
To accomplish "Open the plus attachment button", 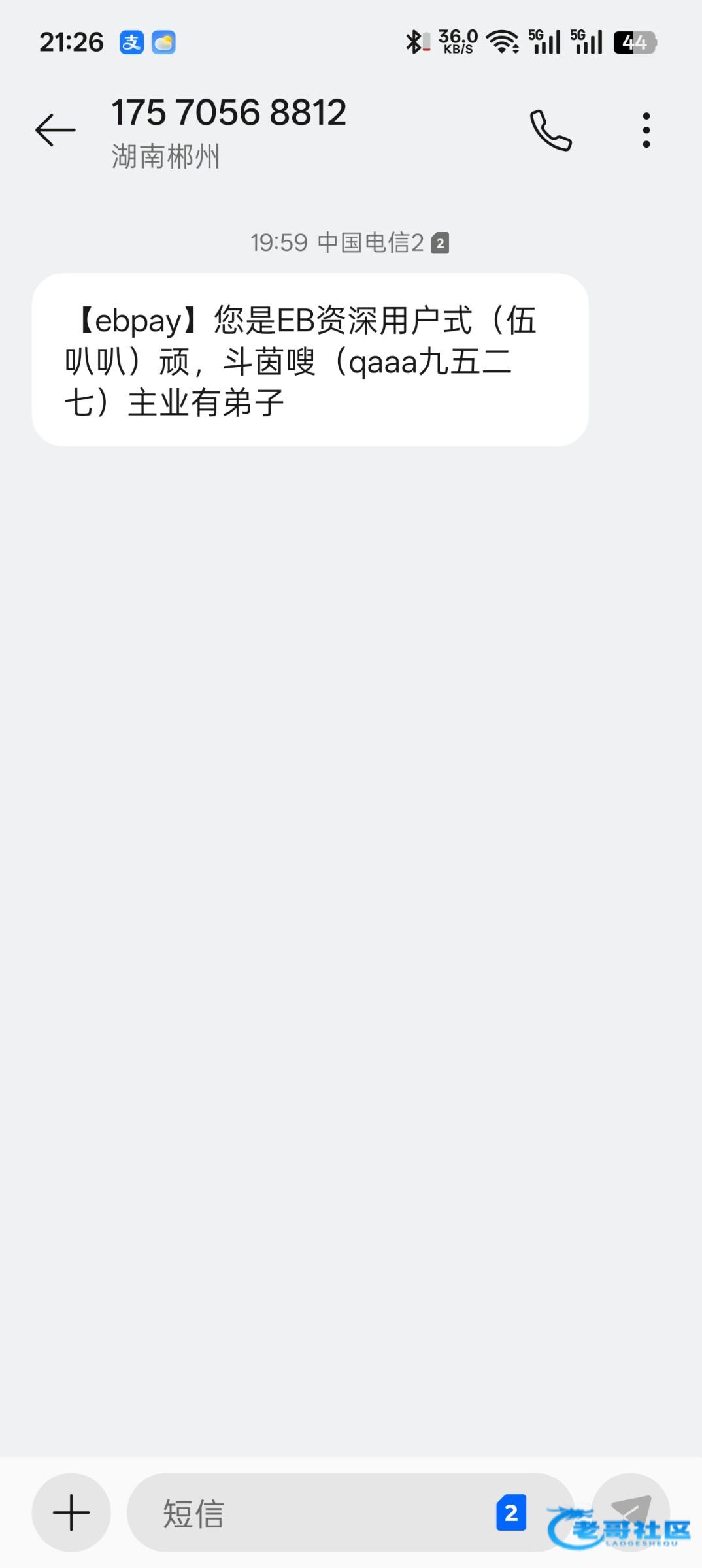I will click(x=71, y=1512).
